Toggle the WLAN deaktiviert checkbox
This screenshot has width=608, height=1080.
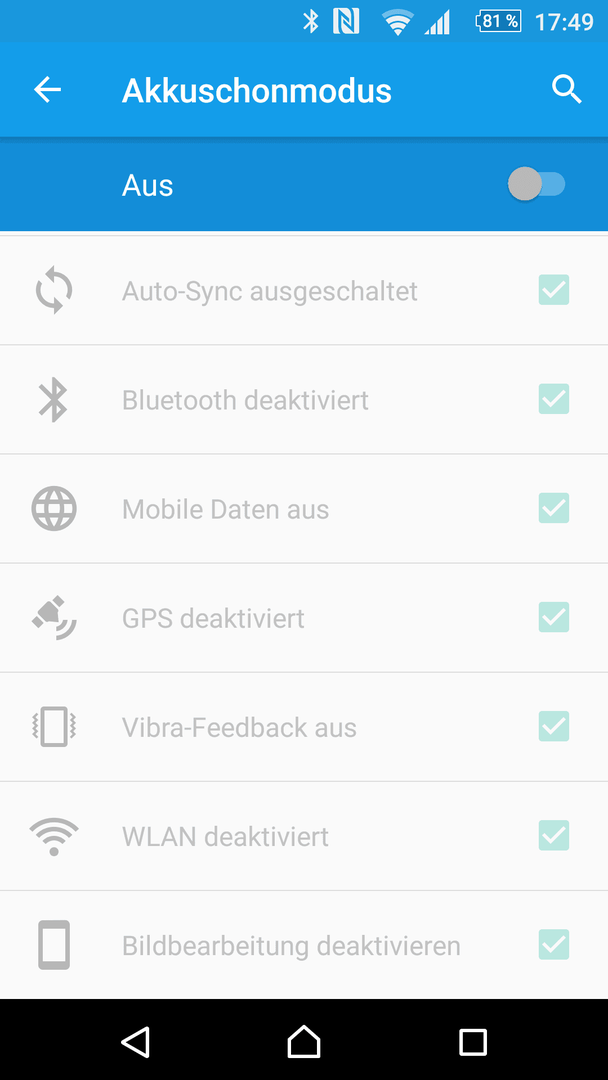pyautogui.click(x=554, y=835)
